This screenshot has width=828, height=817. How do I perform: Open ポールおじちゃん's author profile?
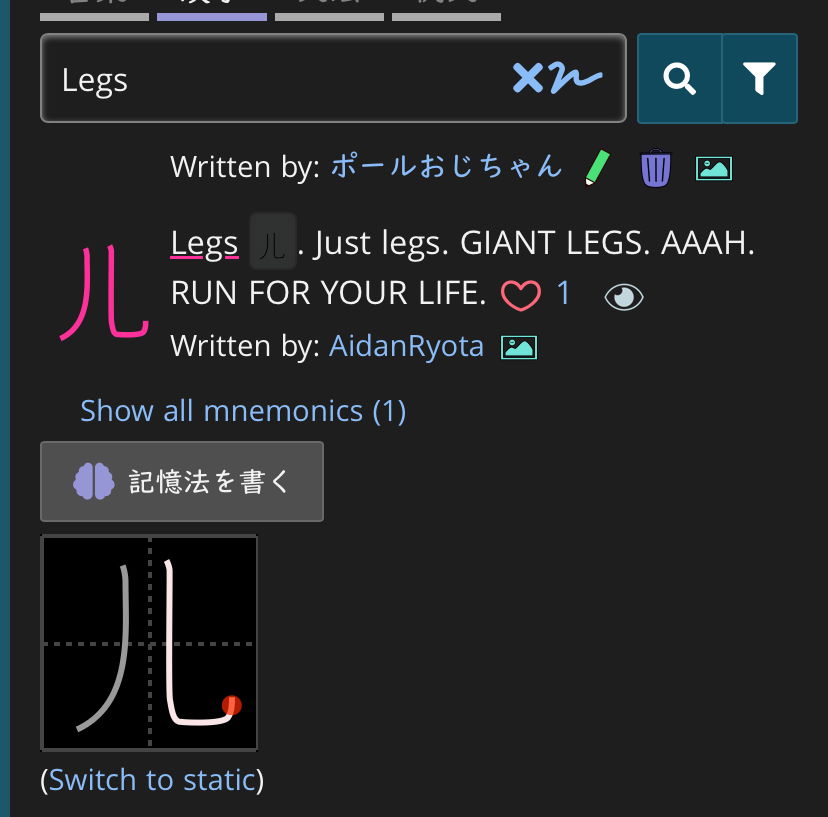click(x=446, y=166)
